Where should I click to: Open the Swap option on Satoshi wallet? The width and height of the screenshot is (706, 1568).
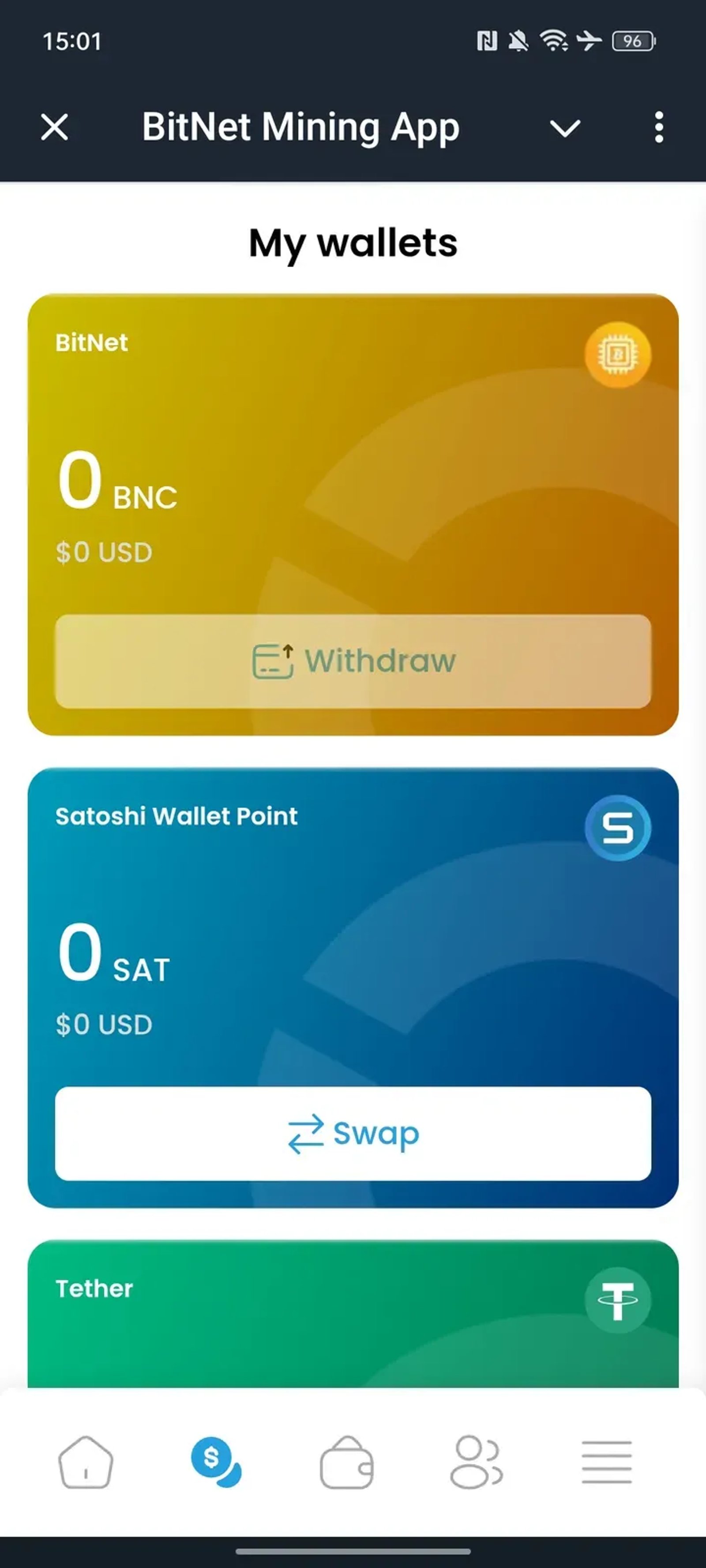click(353, 1133)
